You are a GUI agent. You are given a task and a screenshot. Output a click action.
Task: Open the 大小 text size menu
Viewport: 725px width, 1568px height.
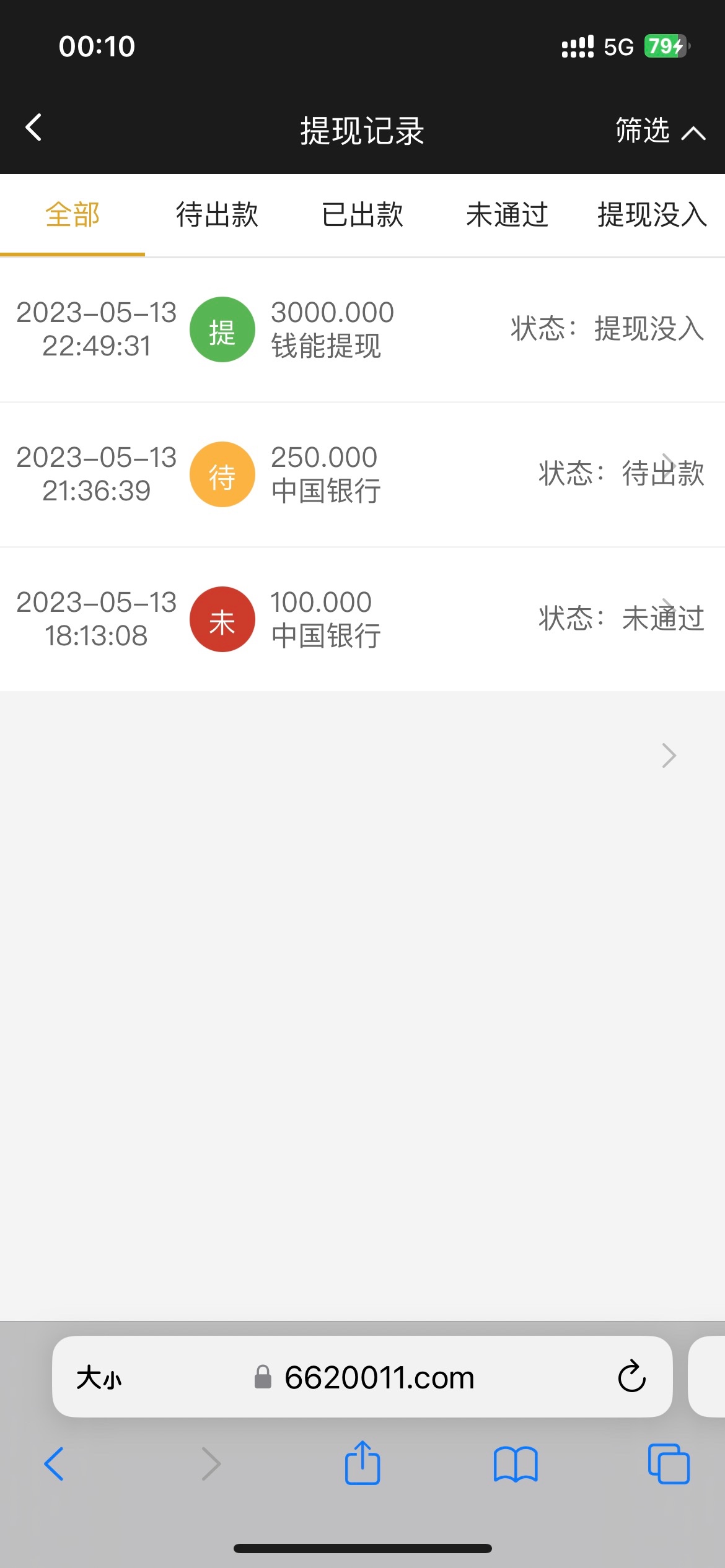[x=99, y=1379]
